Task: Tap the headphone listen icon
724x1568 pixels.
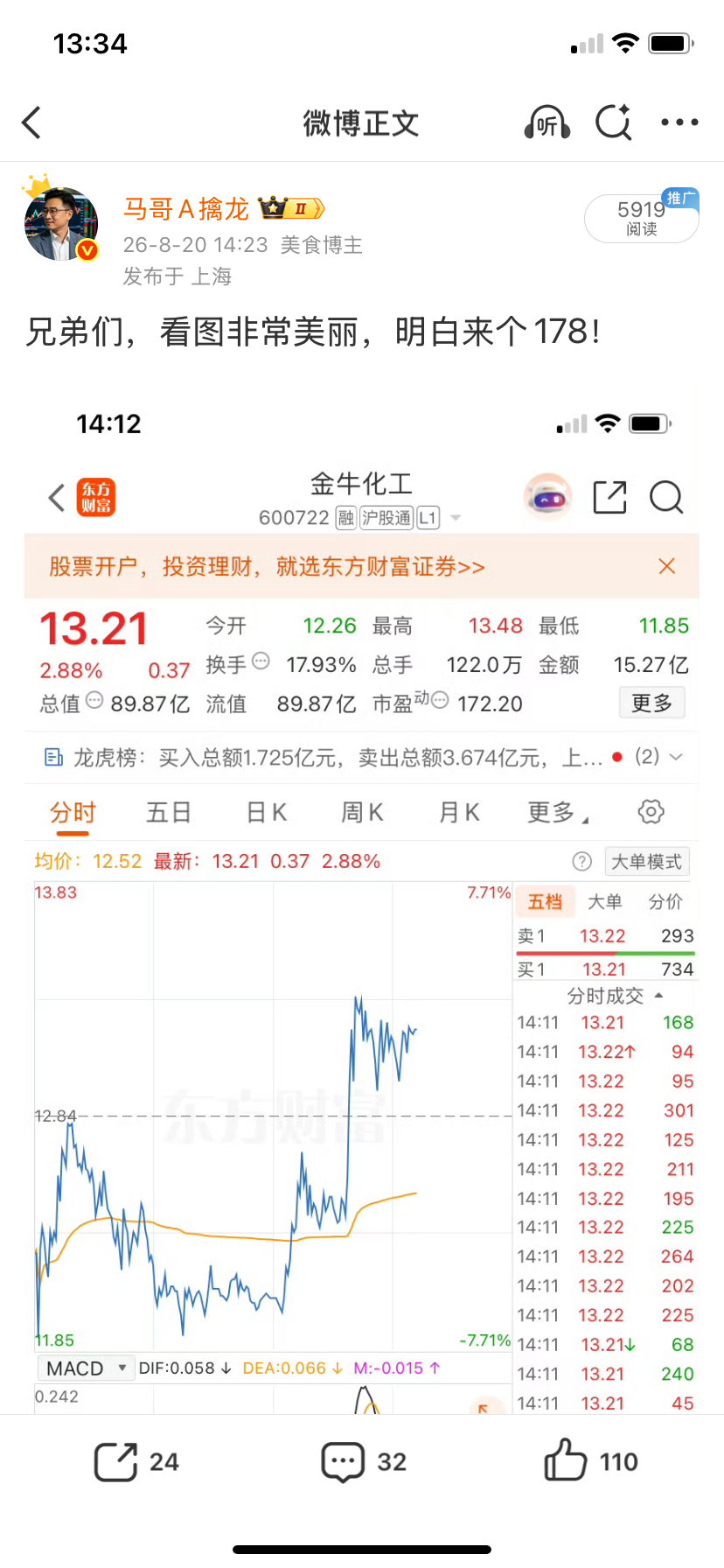Action: (547, 122)
